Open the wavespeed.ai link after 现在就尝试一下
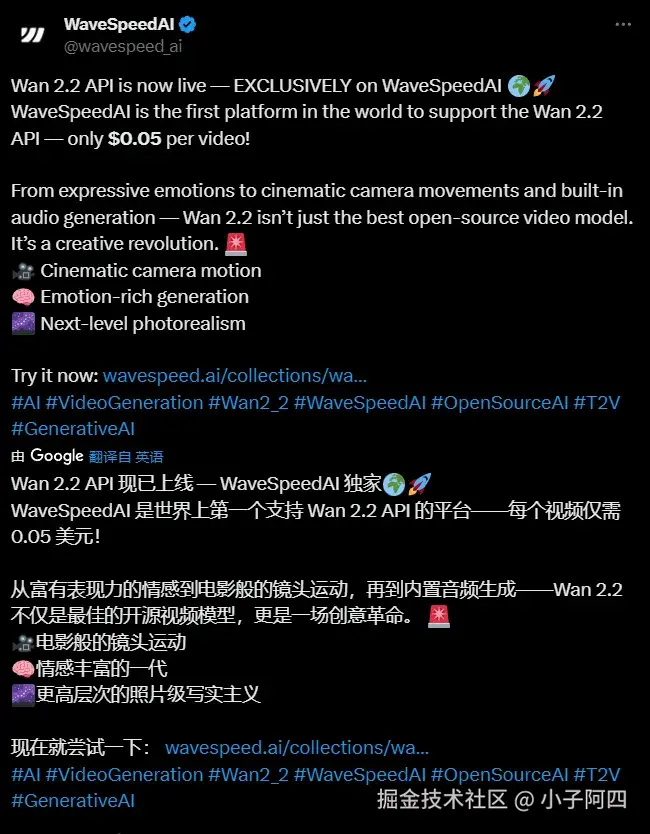Screen dimensions: 650x834 click(x=296, y=747)
